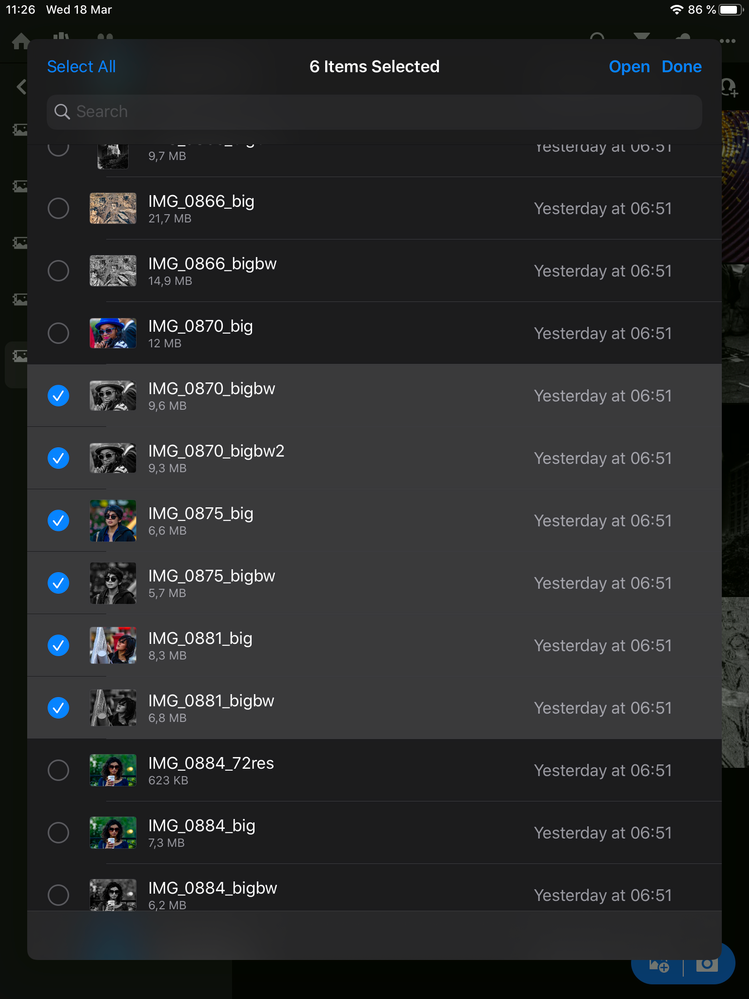
Task: Tap Select All files
Action: pos(81,67)
